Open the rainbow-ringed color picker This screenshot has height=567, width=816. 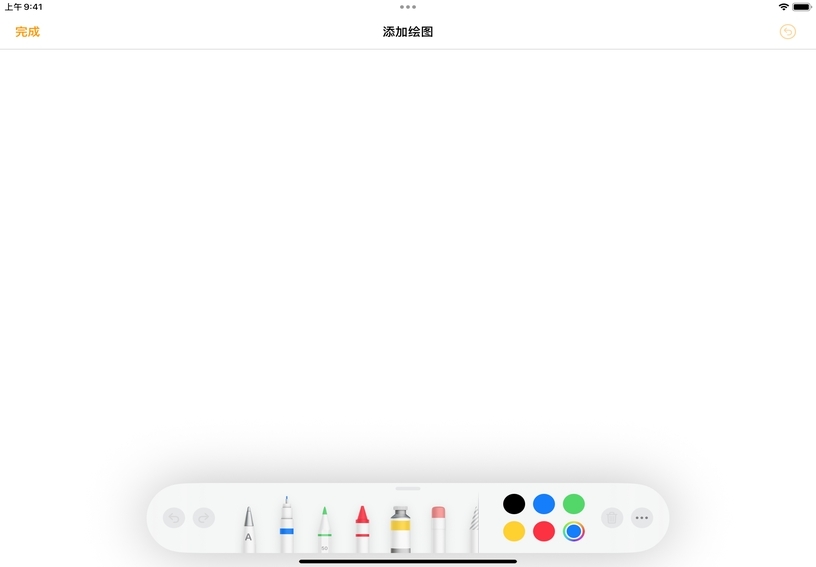pos(573,532)
